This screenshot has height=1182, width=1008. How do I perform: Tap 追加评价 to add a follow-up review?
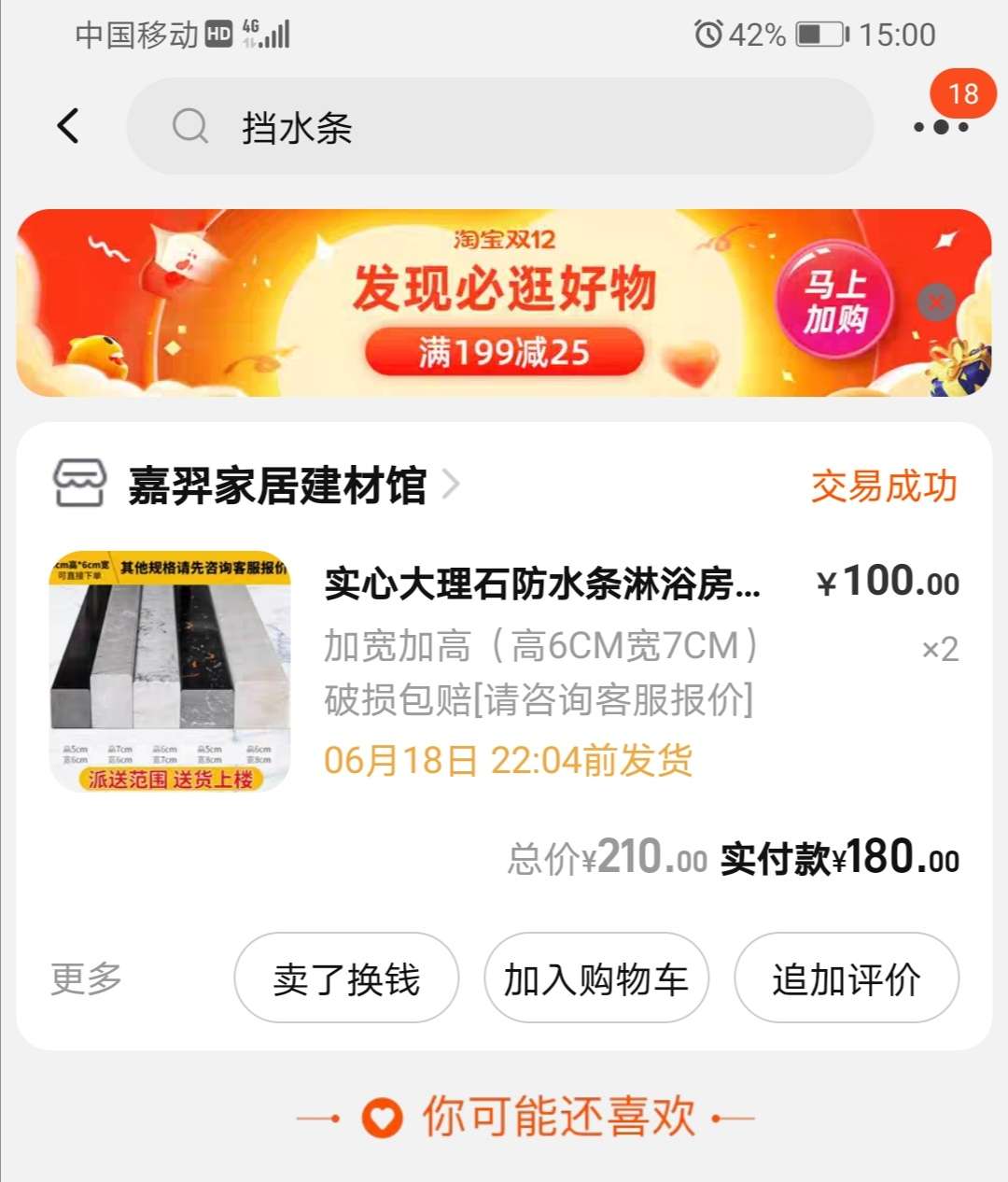pos(846,978)
